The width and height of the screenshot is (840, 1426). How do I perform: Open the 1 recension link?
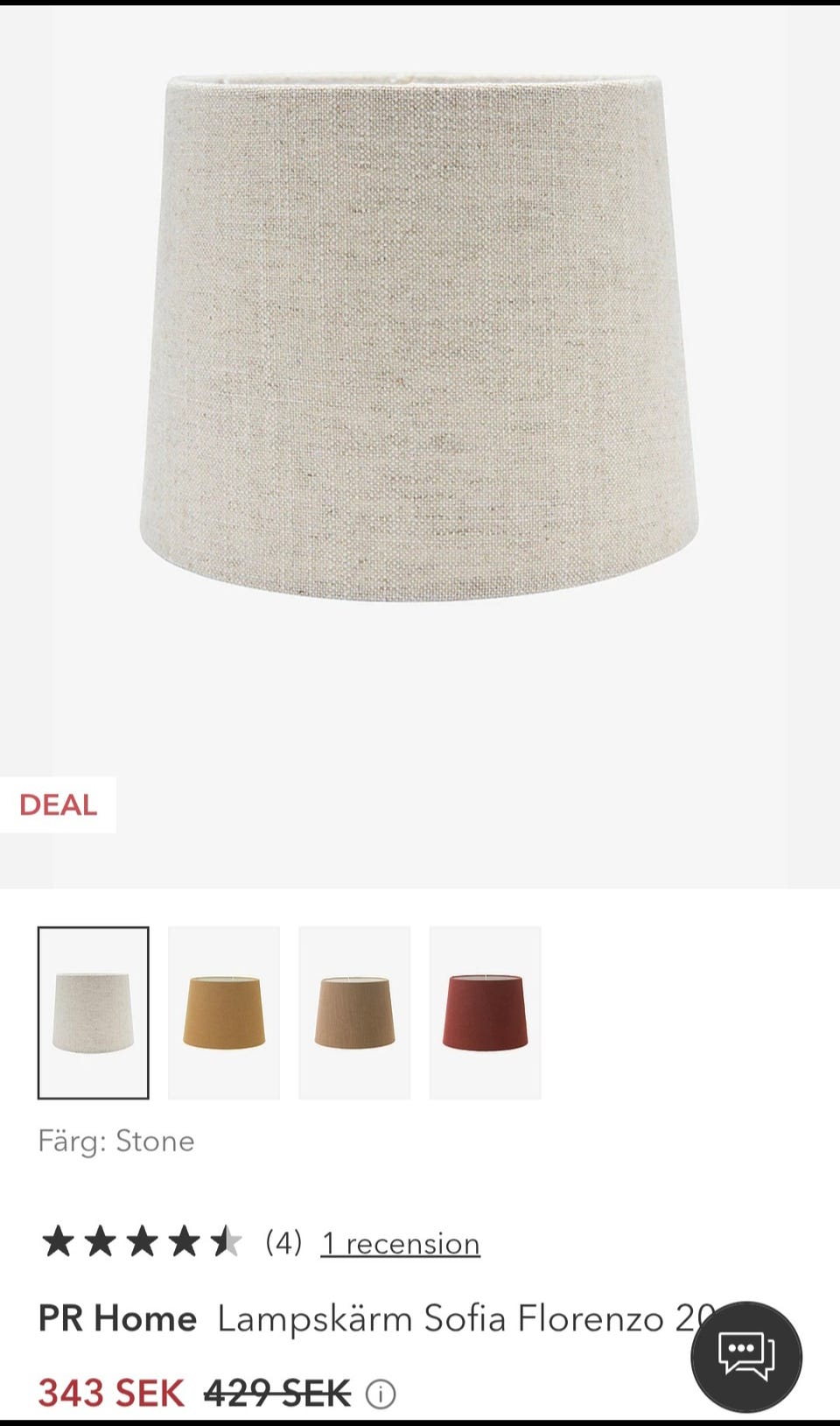coord(400,1243)
